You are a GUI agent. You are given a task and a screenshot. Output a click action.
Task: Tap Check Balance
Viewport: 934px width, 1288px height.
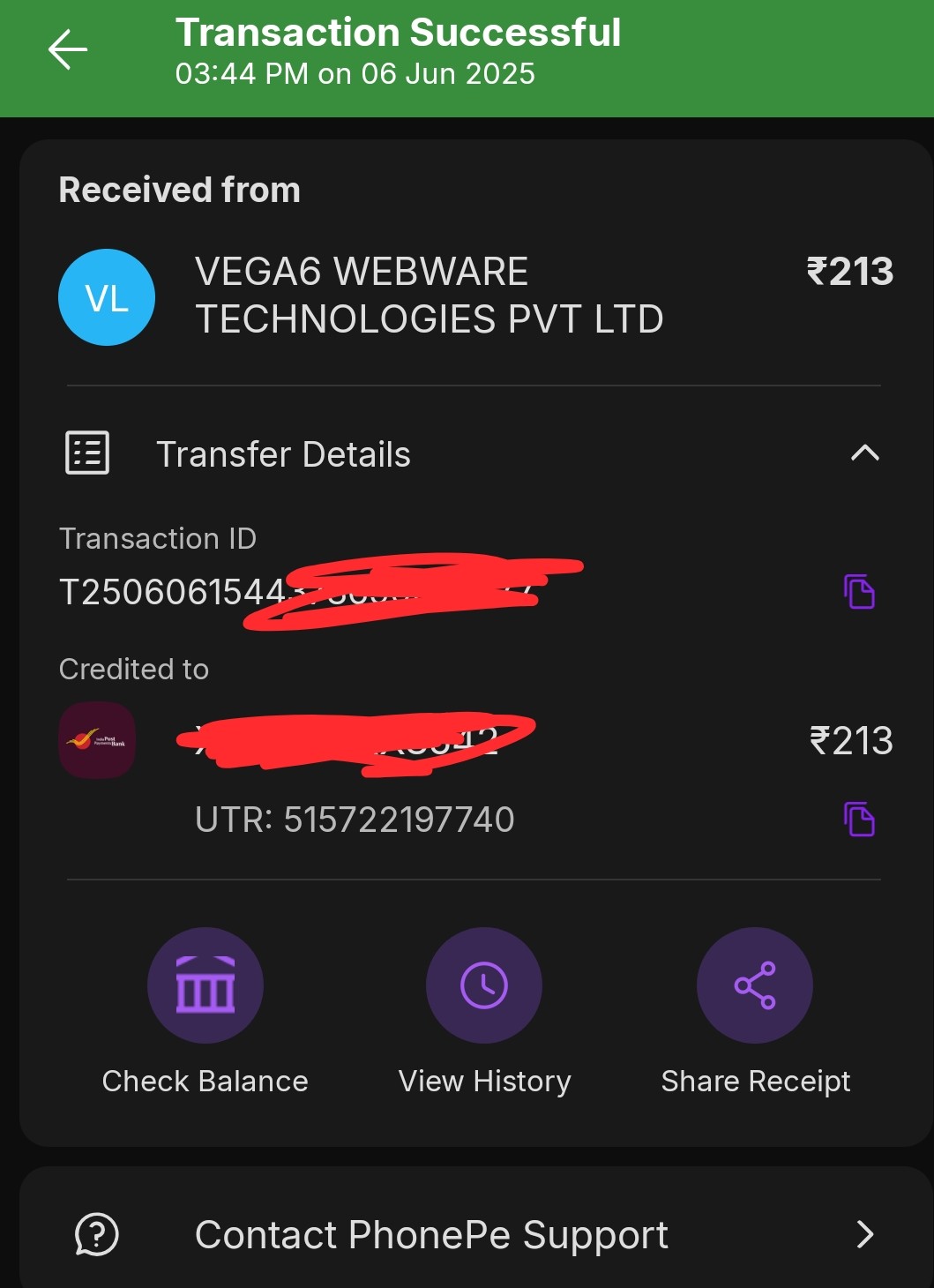coord(205,985)
